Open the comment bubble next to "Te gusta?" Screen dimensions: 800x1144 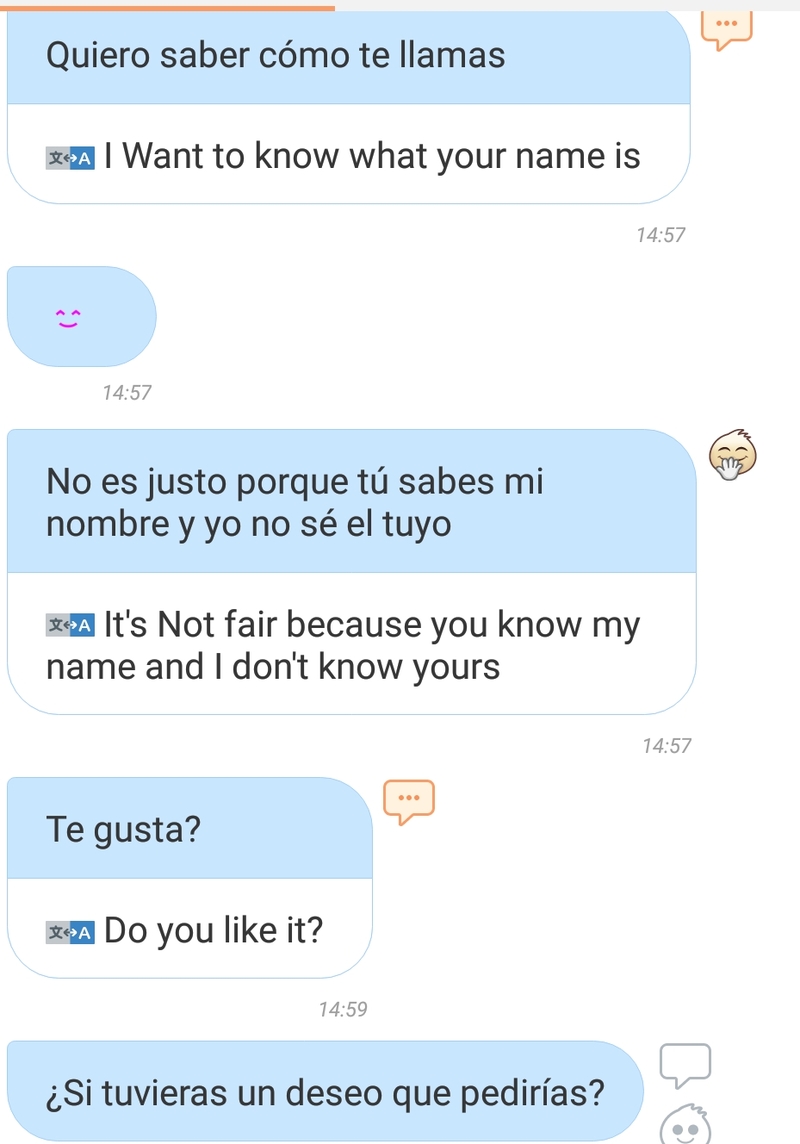click(410, 801)
